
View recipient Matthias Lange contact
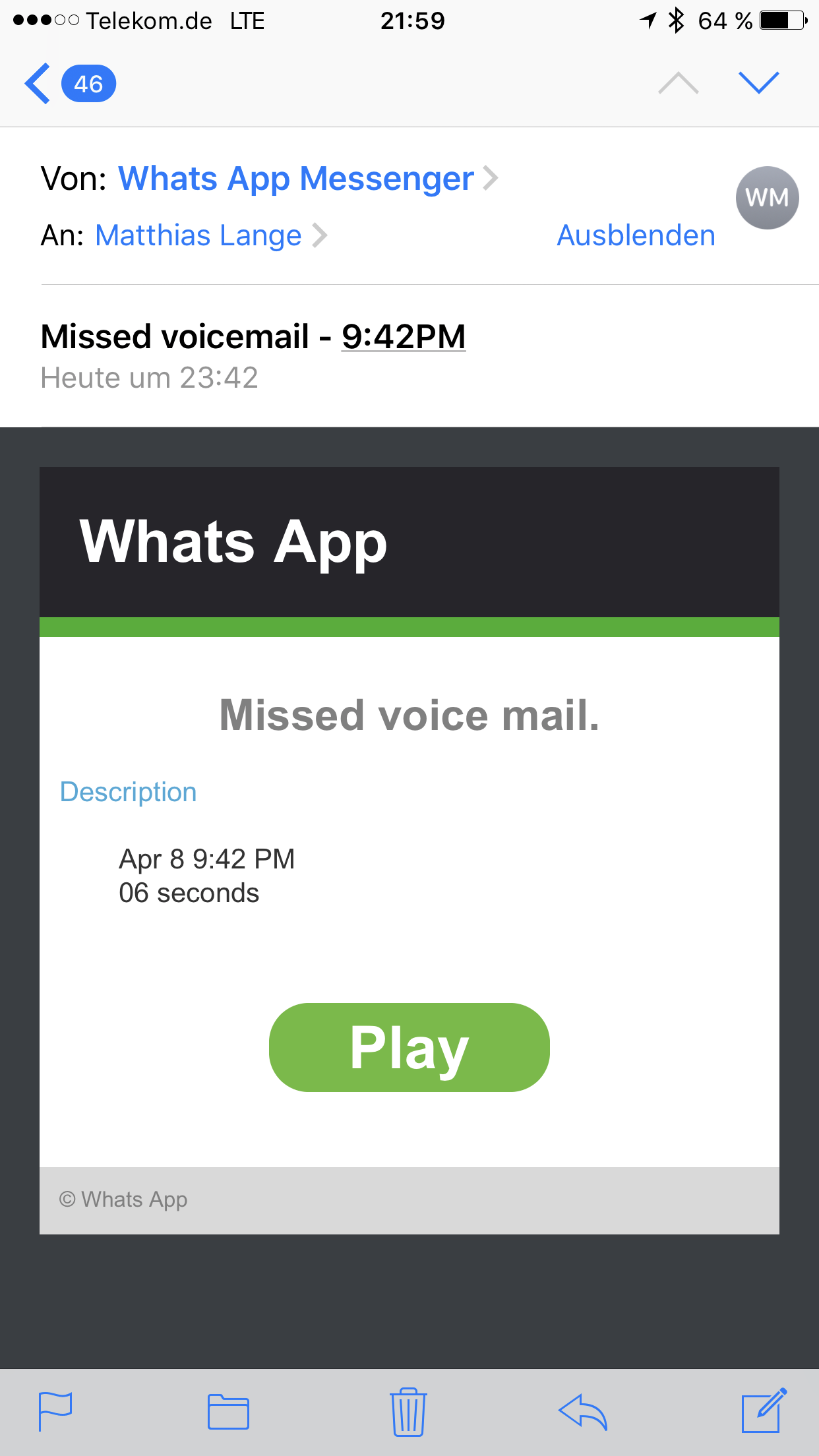pos(198,235)
